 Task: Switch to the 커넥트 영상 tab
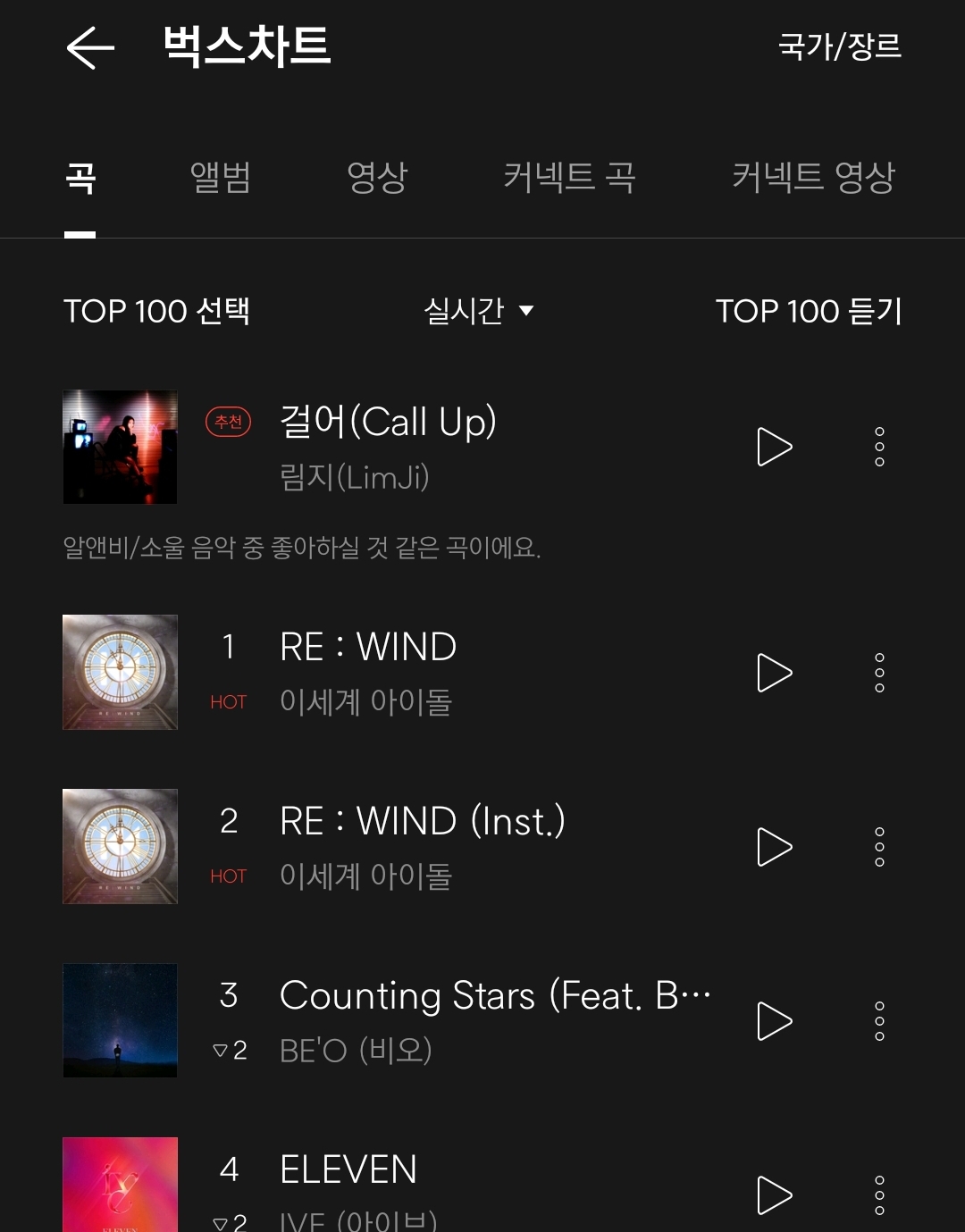coord(813,177)
